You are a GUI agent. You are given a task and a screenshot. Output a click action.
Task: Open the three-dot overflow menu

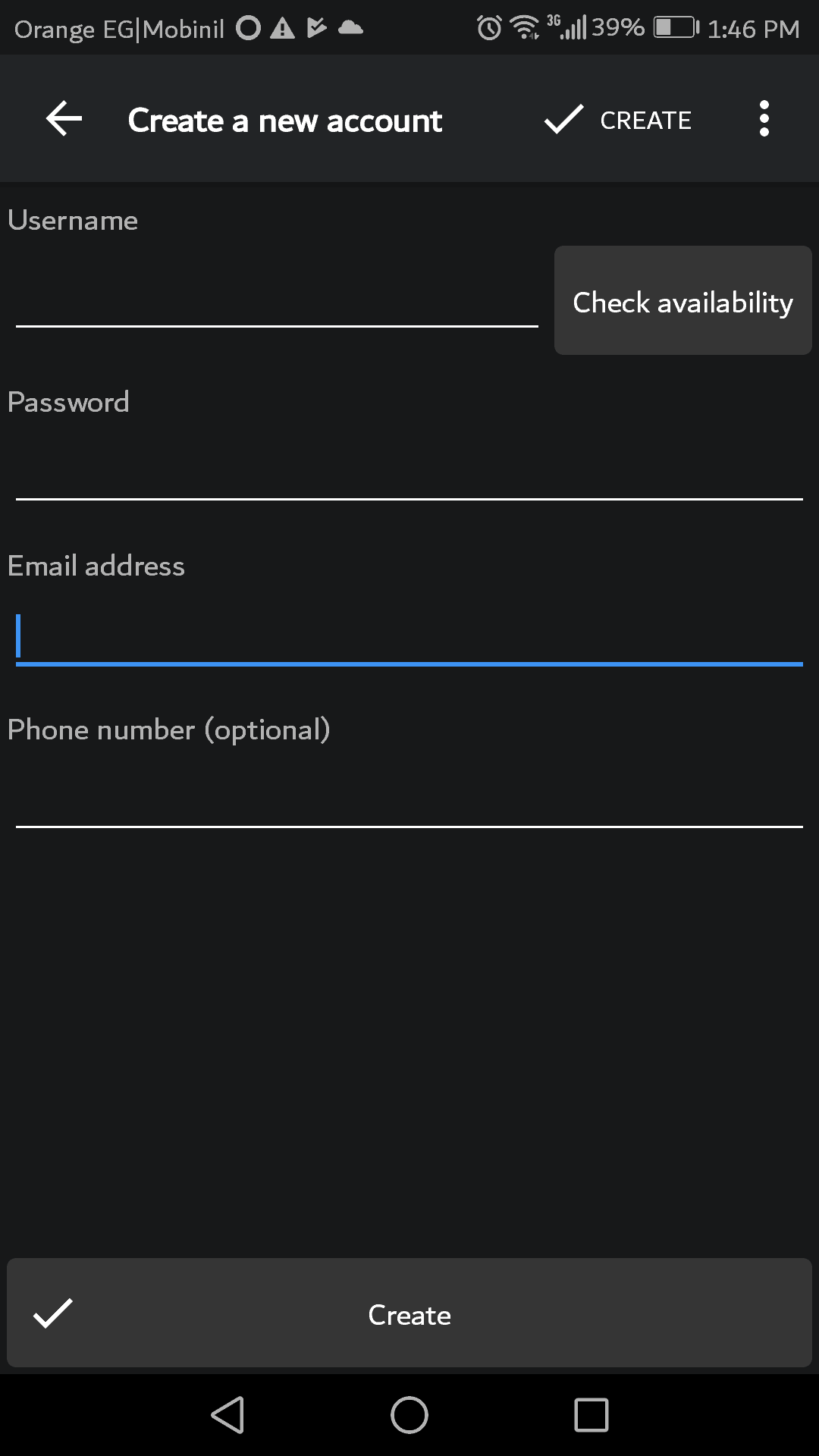tap(764, 119)
